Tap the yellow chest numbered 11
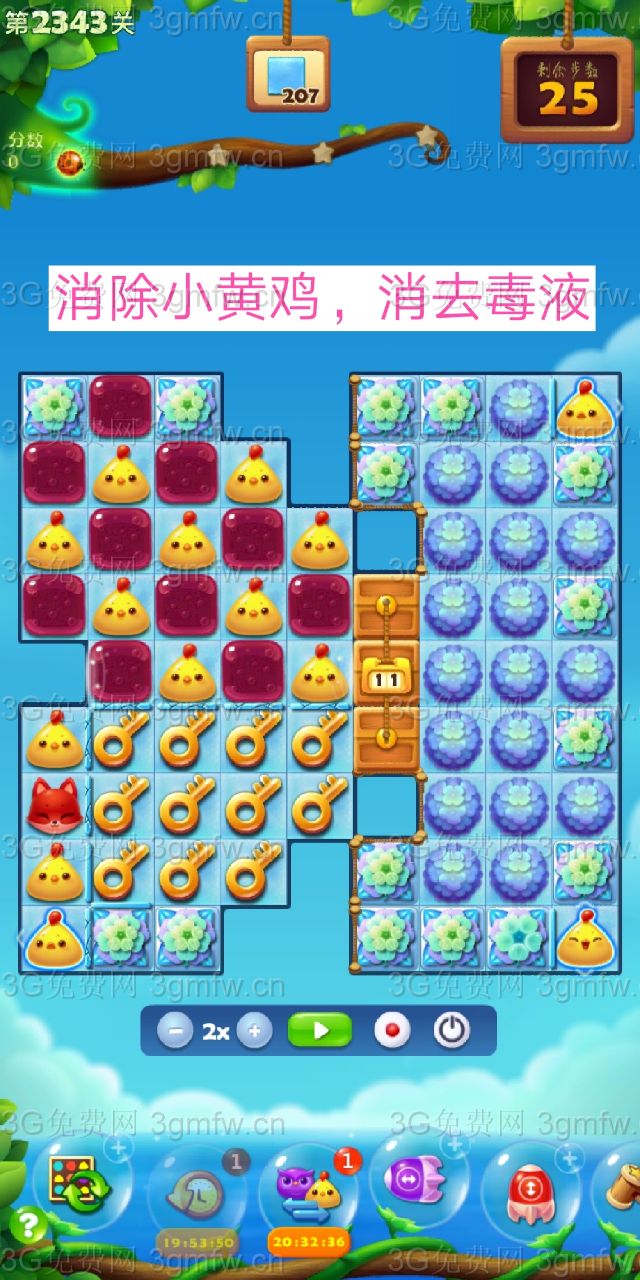640x1280 pixels. (387, 675)
